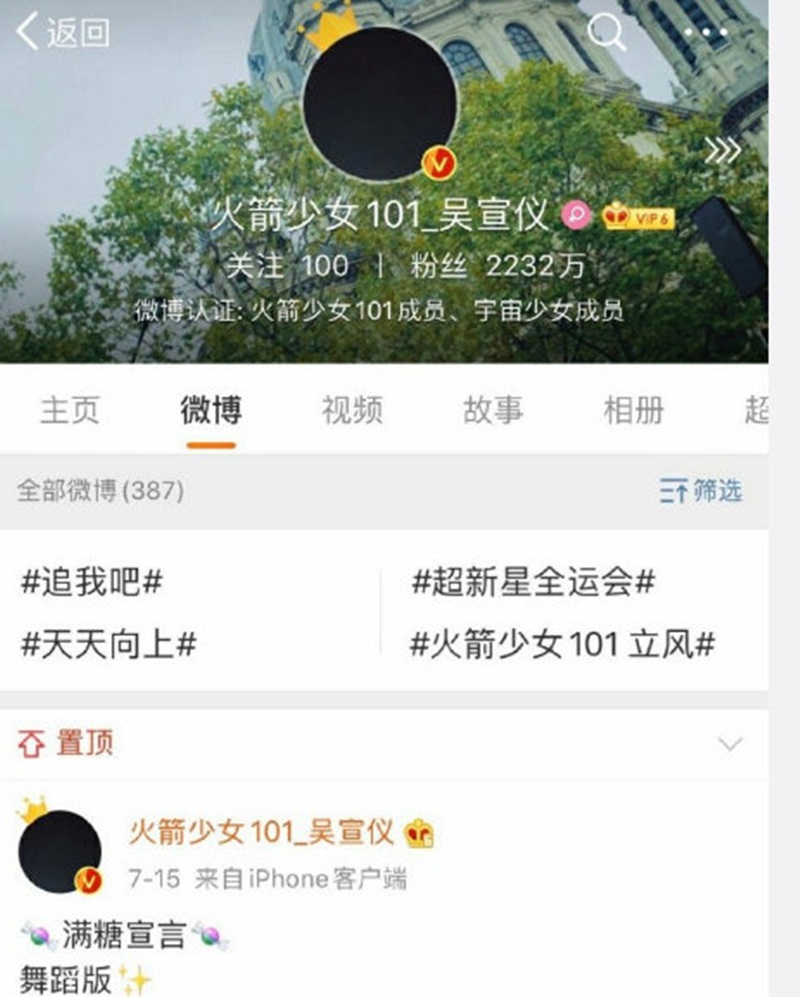Switch to the 视频 tab
Image resolution: width=800 pixels, height=997 pixels.
point(352,410)
